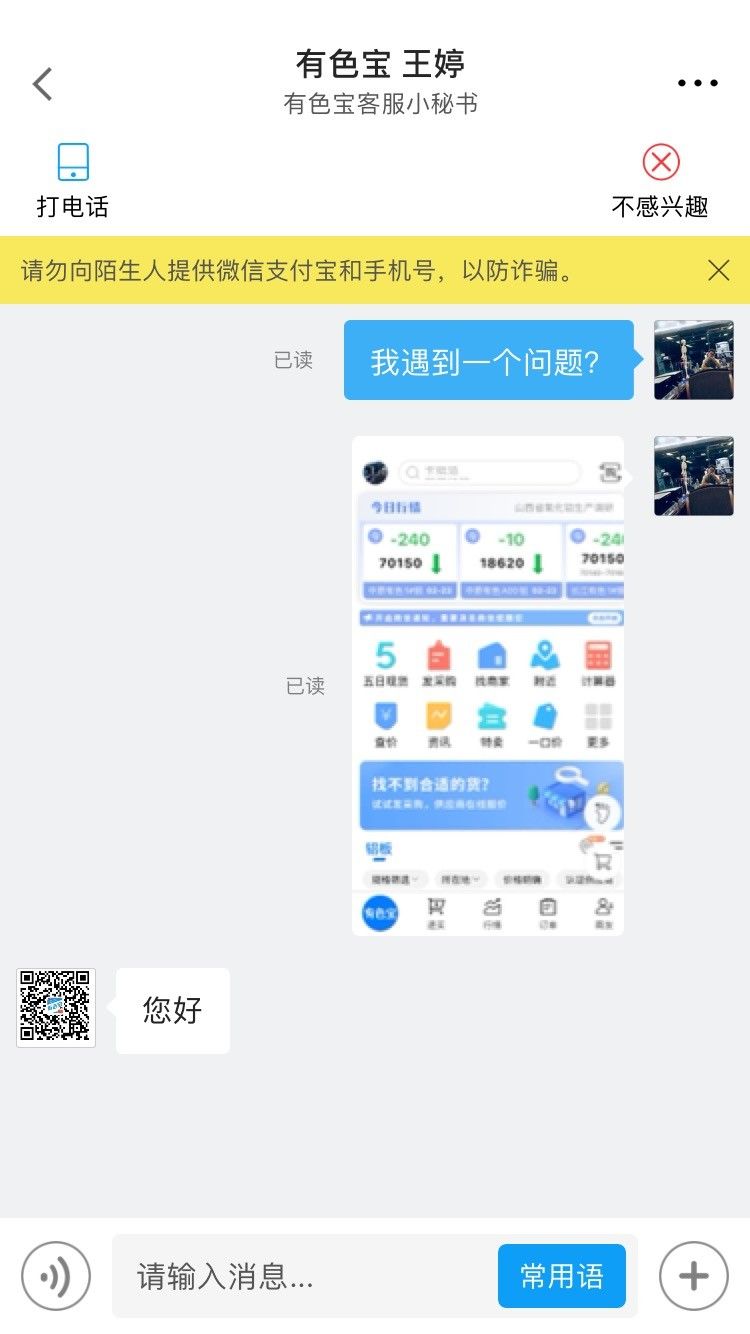
Task: Go back using the top-left arrow
Action: coord(42,84)
